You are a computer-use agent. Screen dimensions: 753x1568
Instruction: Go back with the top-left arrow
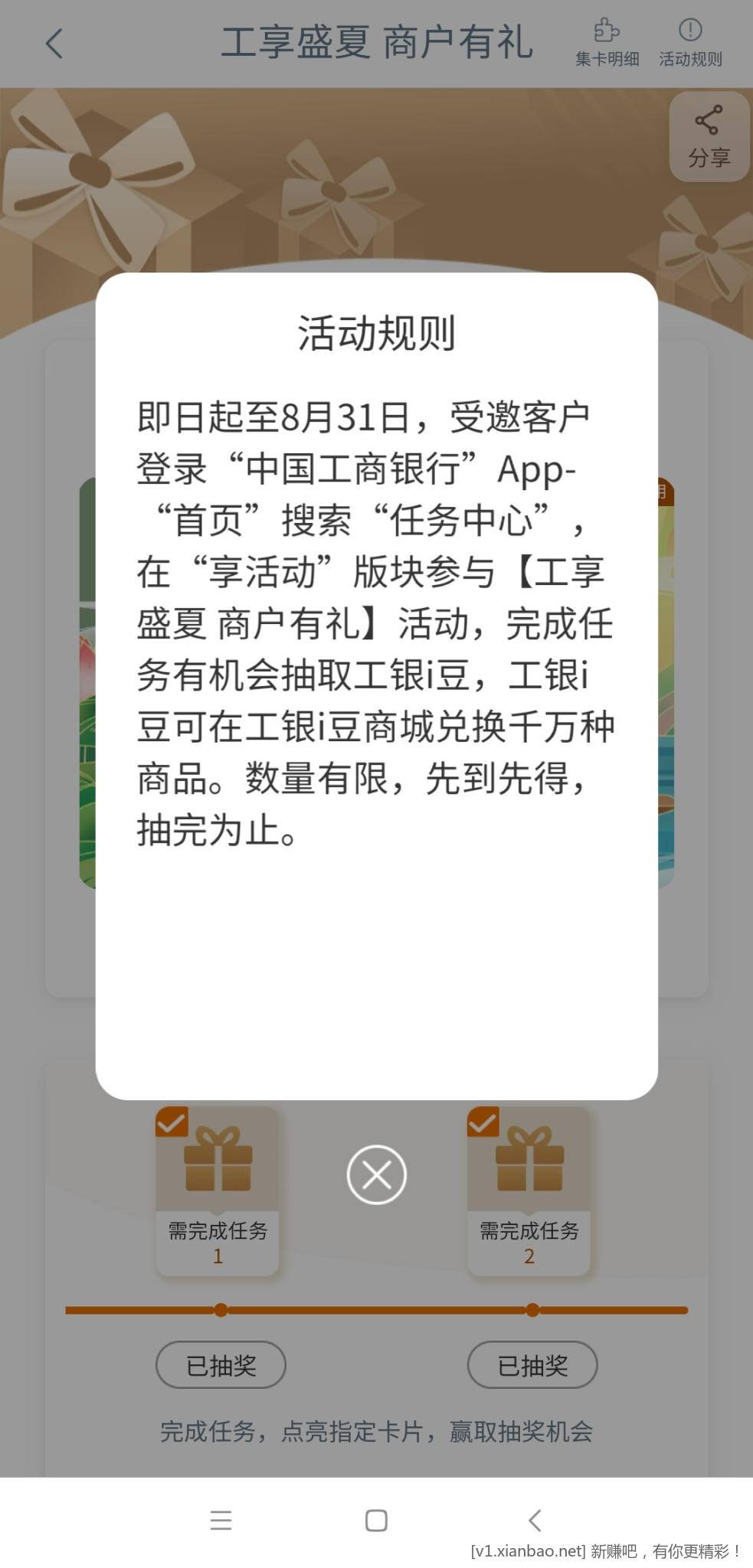click(x=54, y=44)
